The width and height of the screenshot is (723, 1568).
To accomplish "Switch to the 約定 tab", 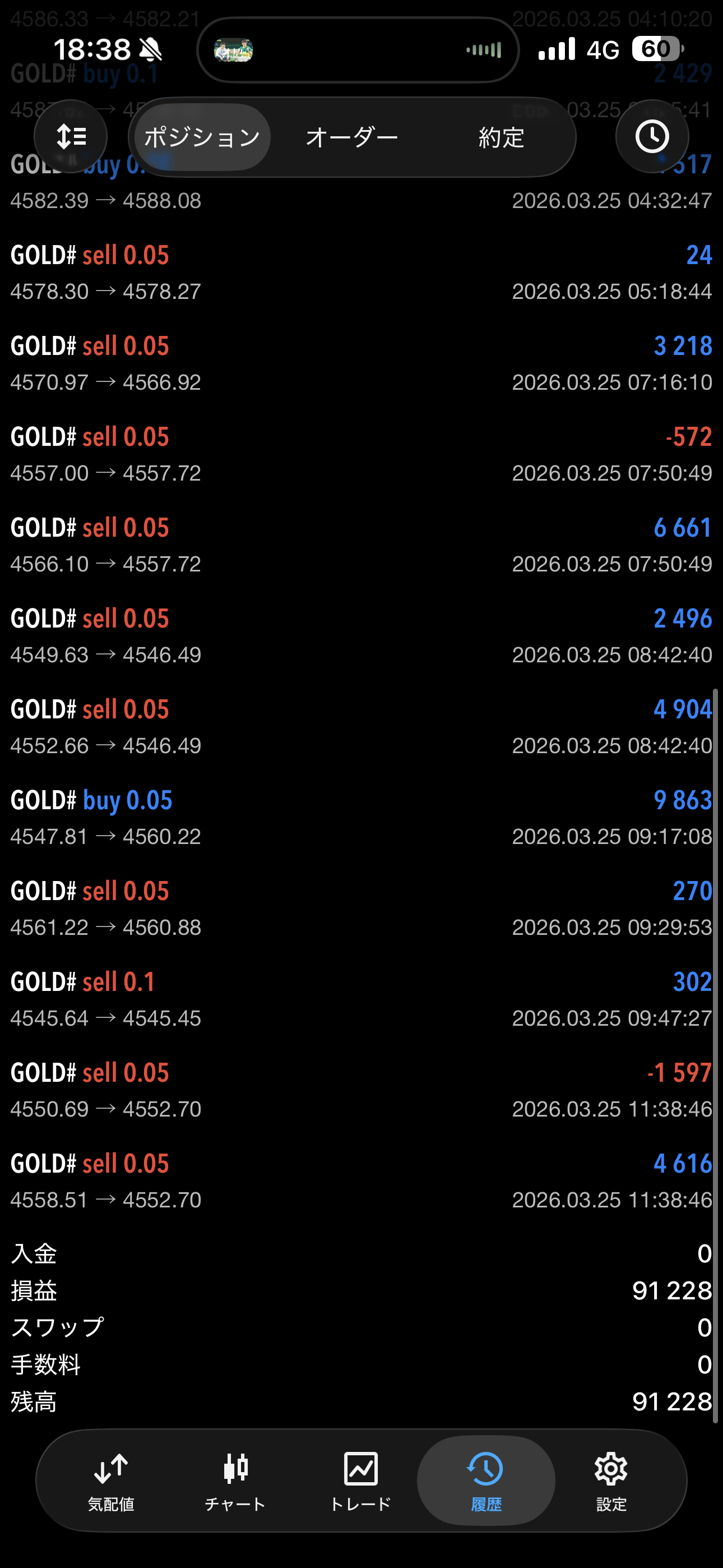I will (501, 137).
